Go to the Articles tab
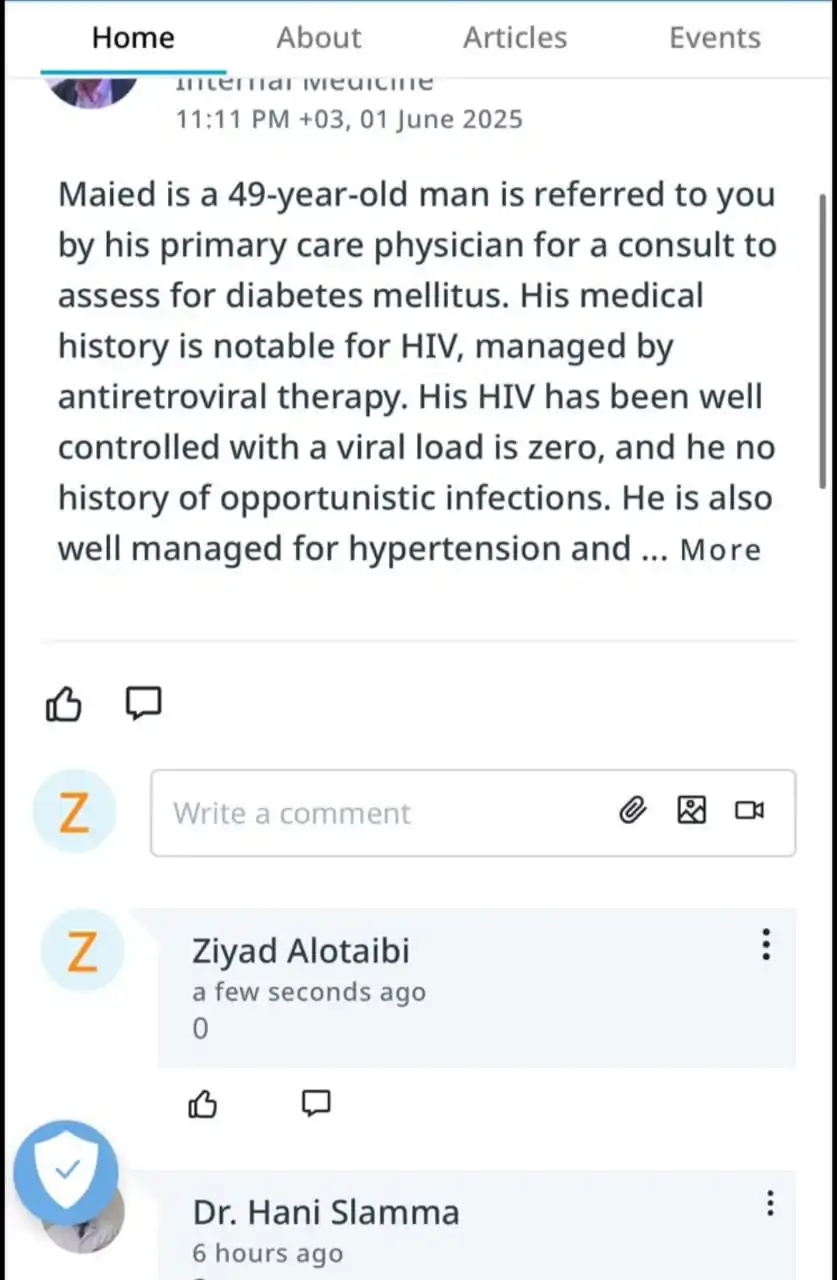Image resolution: width=837 pixels, height=1280 pixels. click(515, 38)
